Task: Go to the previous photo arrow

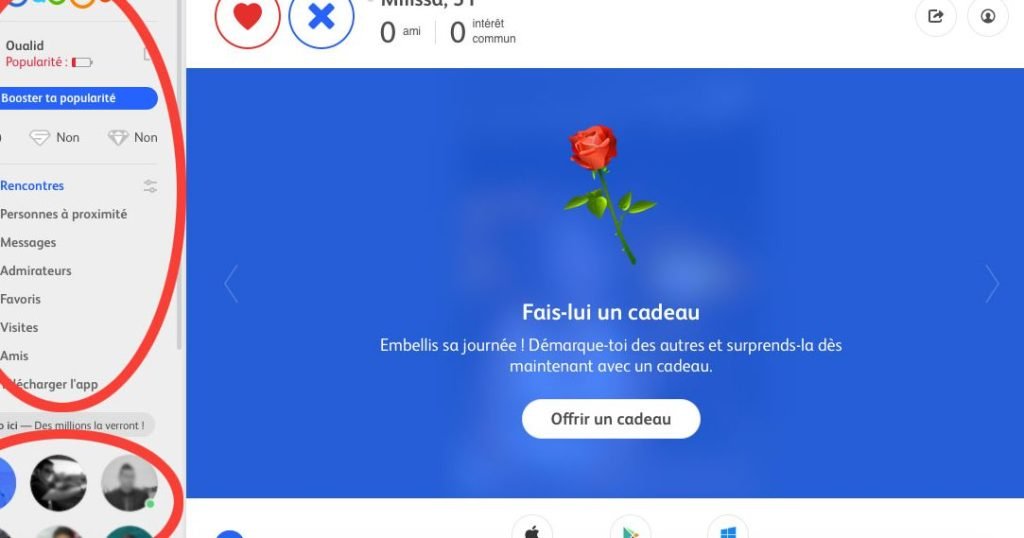Action: [231, 284]
